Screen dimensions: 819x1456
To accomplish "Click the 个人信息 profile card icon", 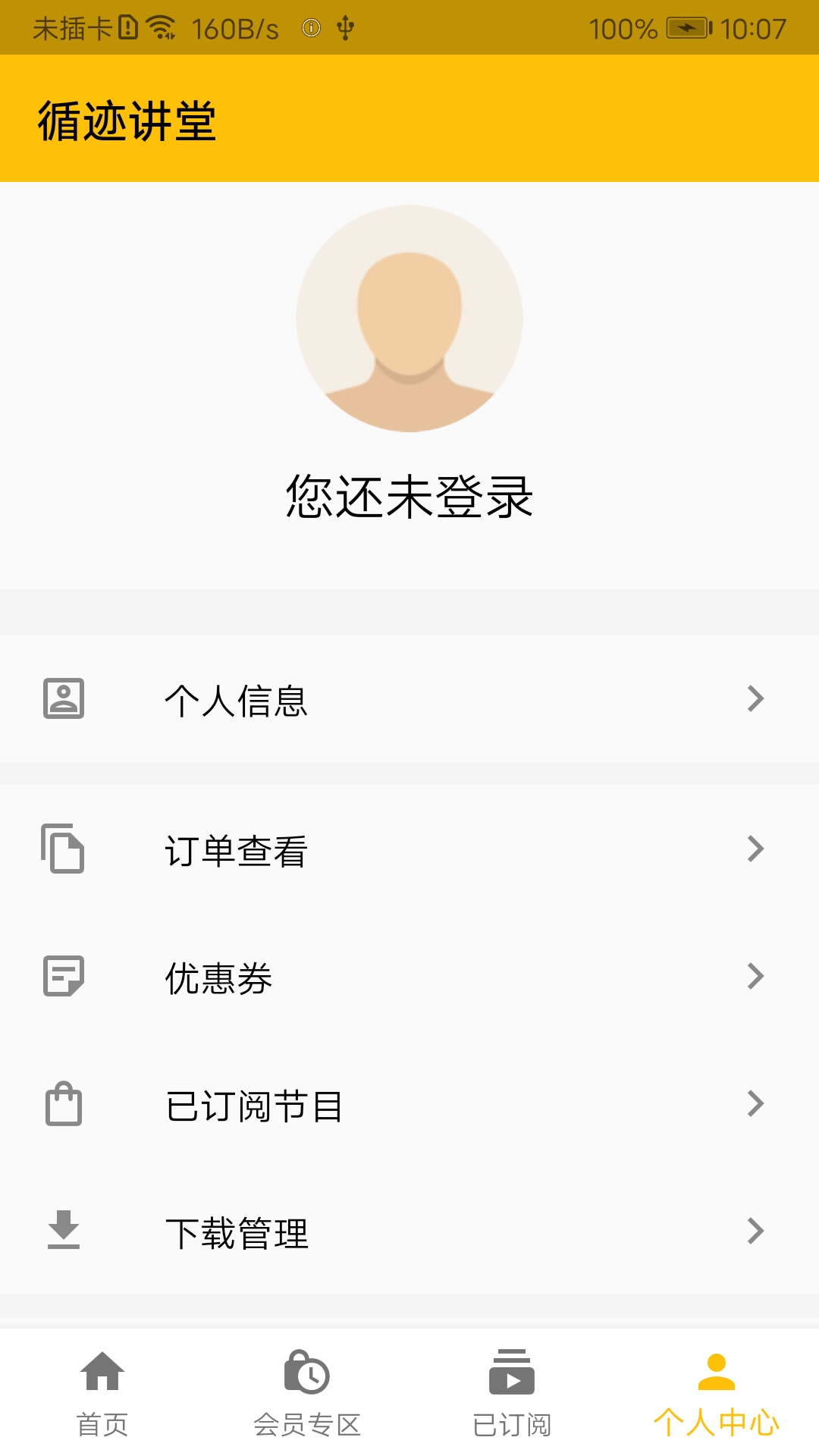I will tap(64, 699).
